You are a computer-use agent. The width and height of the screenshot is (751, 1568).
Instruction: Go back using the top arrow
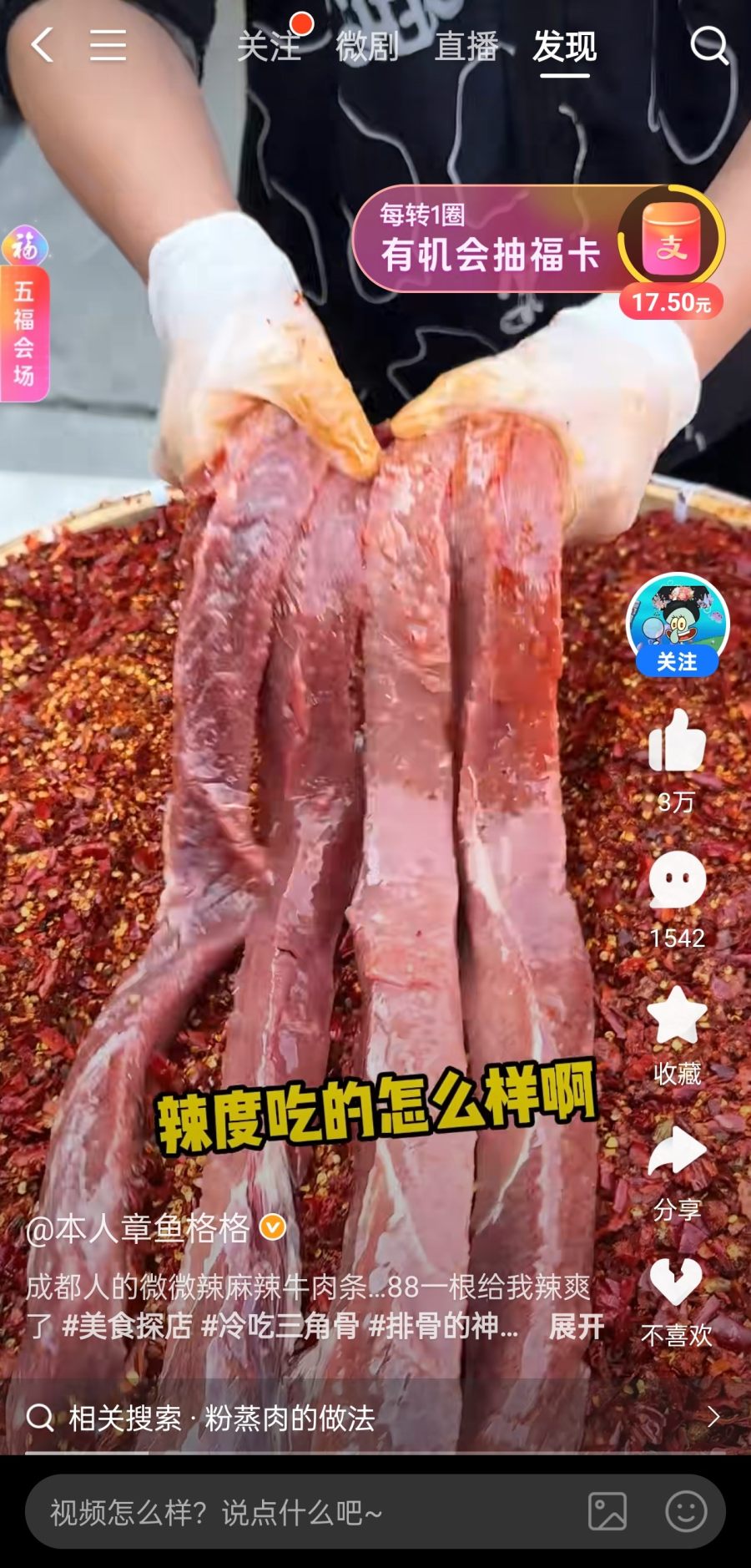[42, 45]
